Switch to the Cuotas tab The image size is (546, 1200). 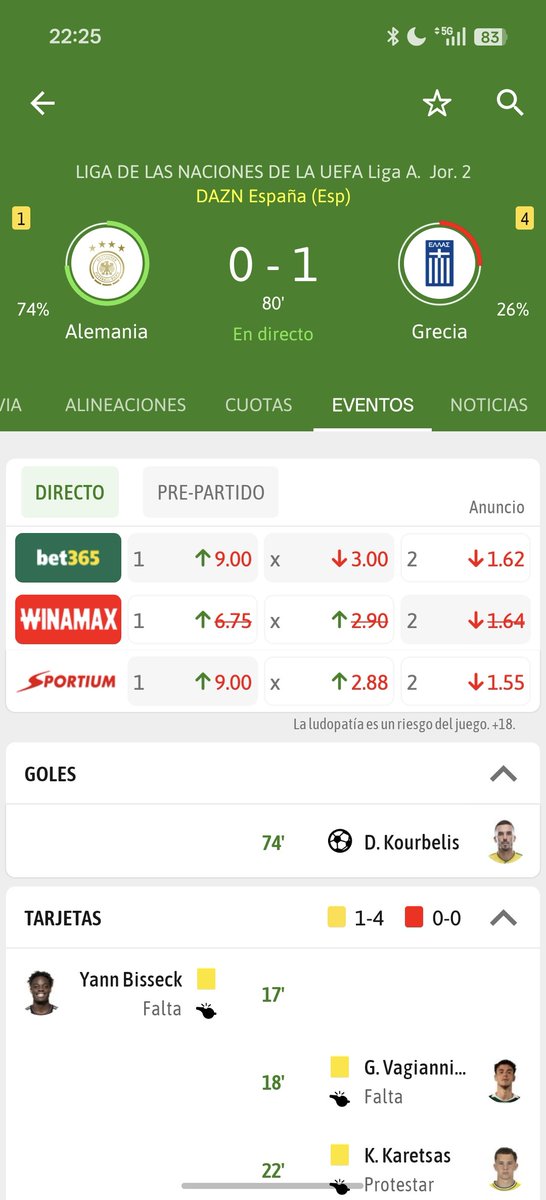(258, 405)
